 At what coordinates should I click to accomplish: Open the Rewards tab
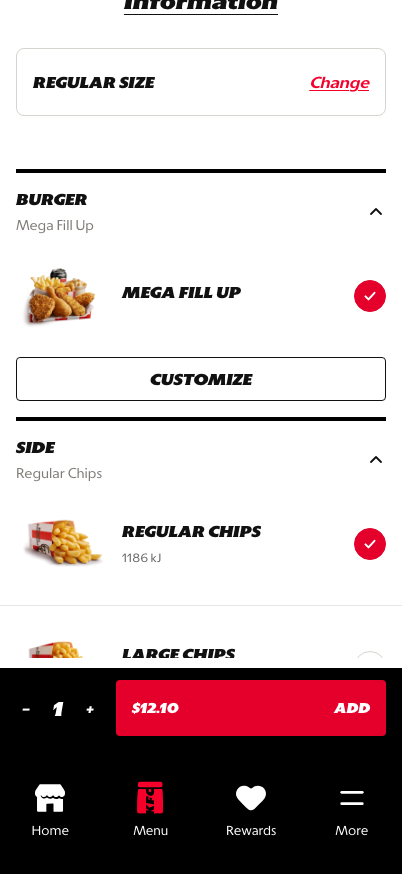[251, 809]
